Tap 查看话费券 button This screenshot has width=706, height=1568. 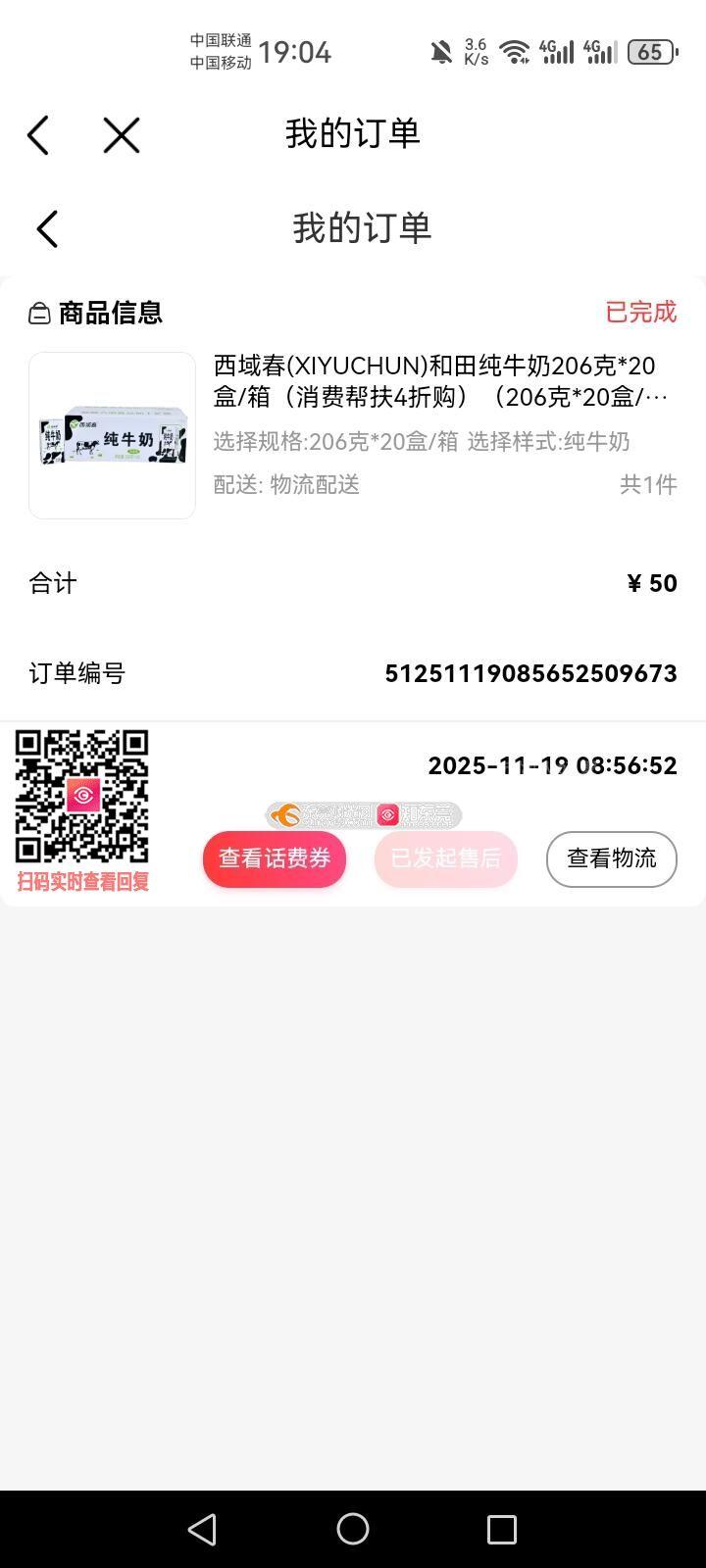tap(275, 859)
